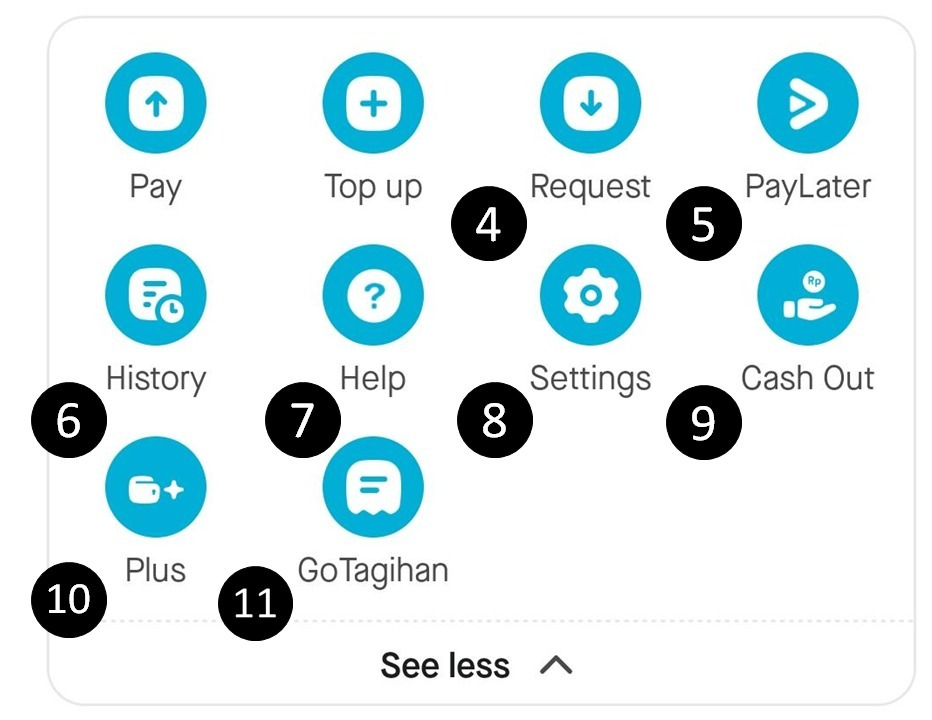Select the Request money icon
932x720 pixels.
[590, 103]
